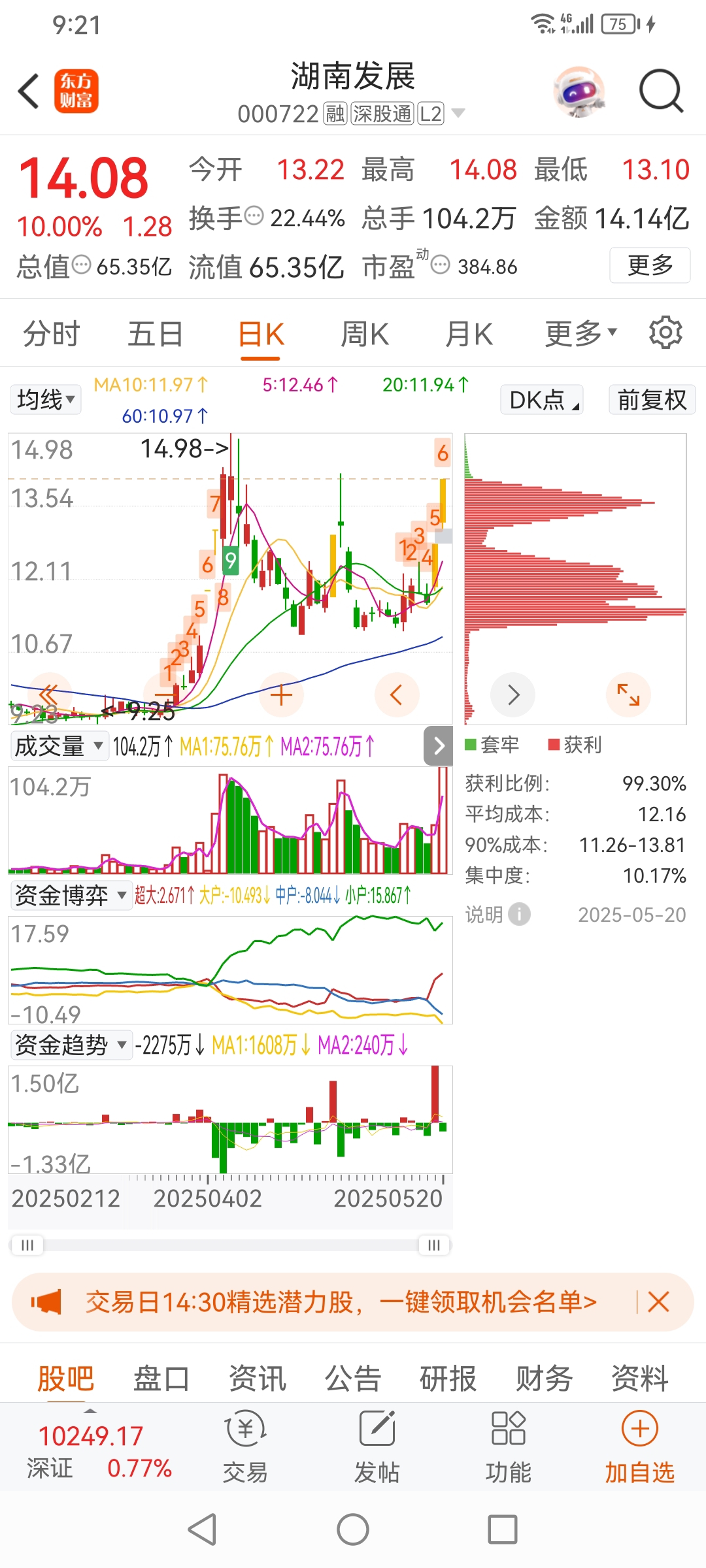Expand the chip distribution chart fullscreen
The width and height of the screenshot is (706, 1568).
point(628,694)
